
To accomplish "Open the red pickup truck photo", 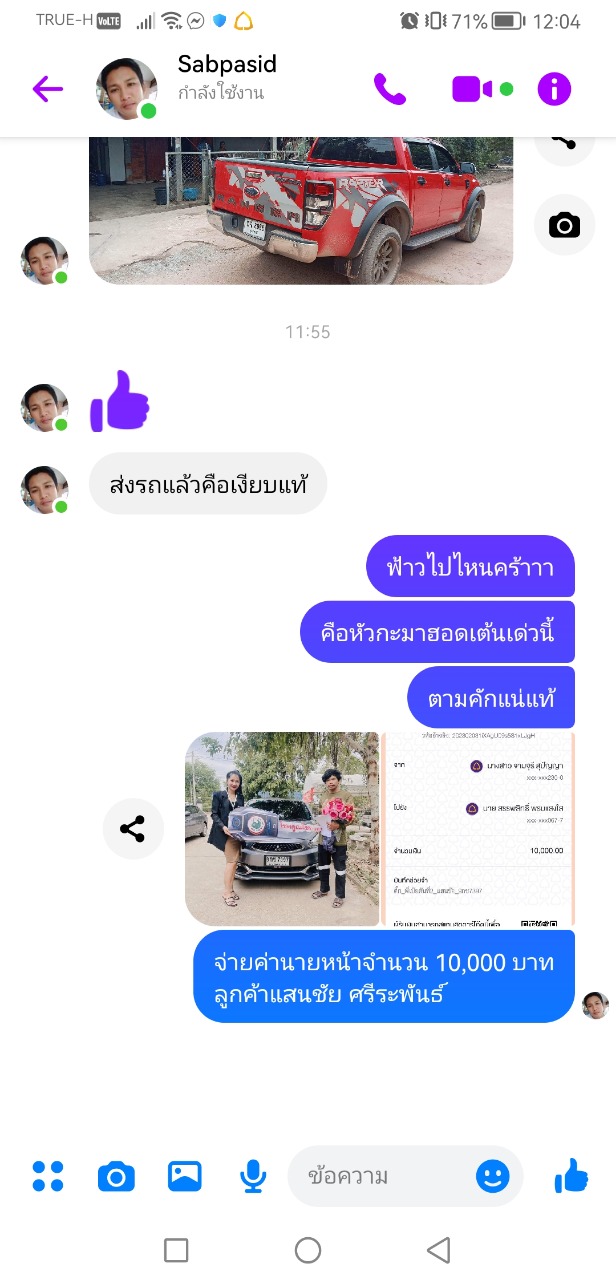I will point(301,211).
